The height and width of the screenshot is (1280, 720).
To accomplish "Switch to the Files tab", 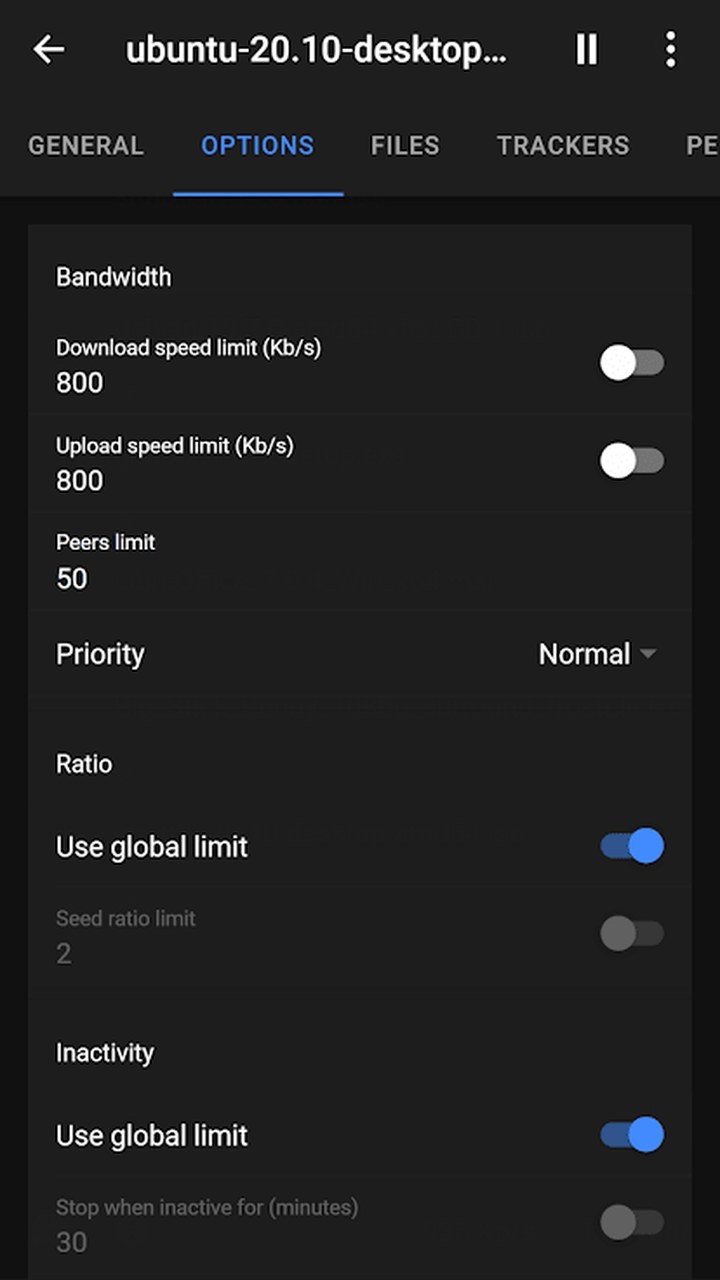I will 405,146.
